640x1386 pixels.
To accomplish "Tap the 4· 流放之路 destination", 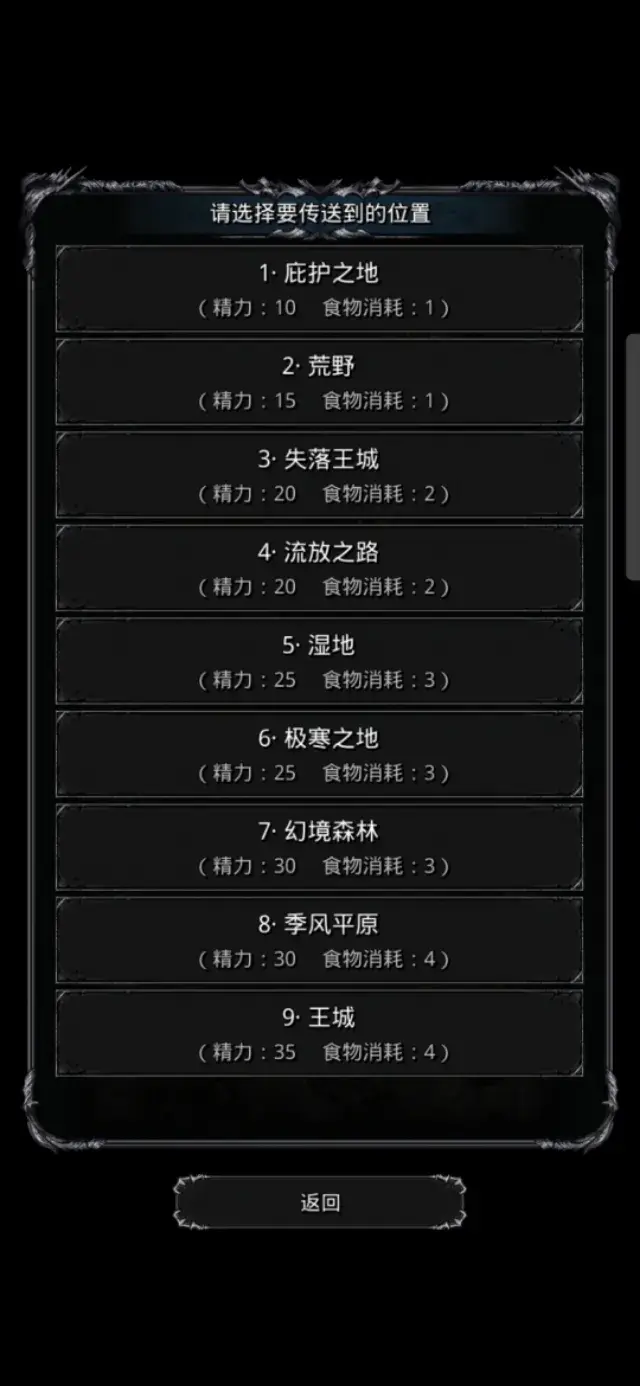I will pos(319,568).
